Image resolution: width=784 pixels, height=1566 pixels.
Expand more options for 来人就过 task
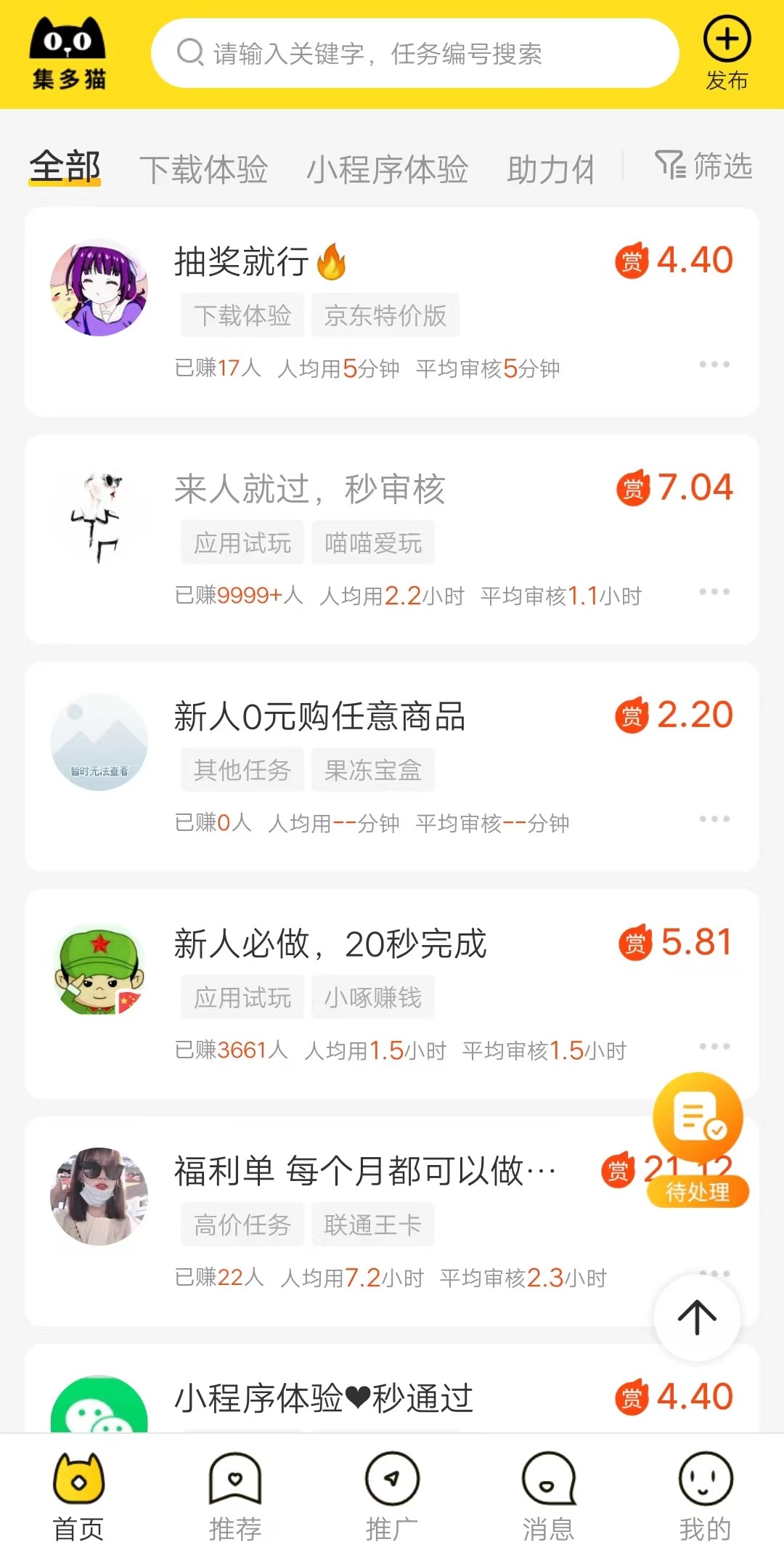pos(715,592)
